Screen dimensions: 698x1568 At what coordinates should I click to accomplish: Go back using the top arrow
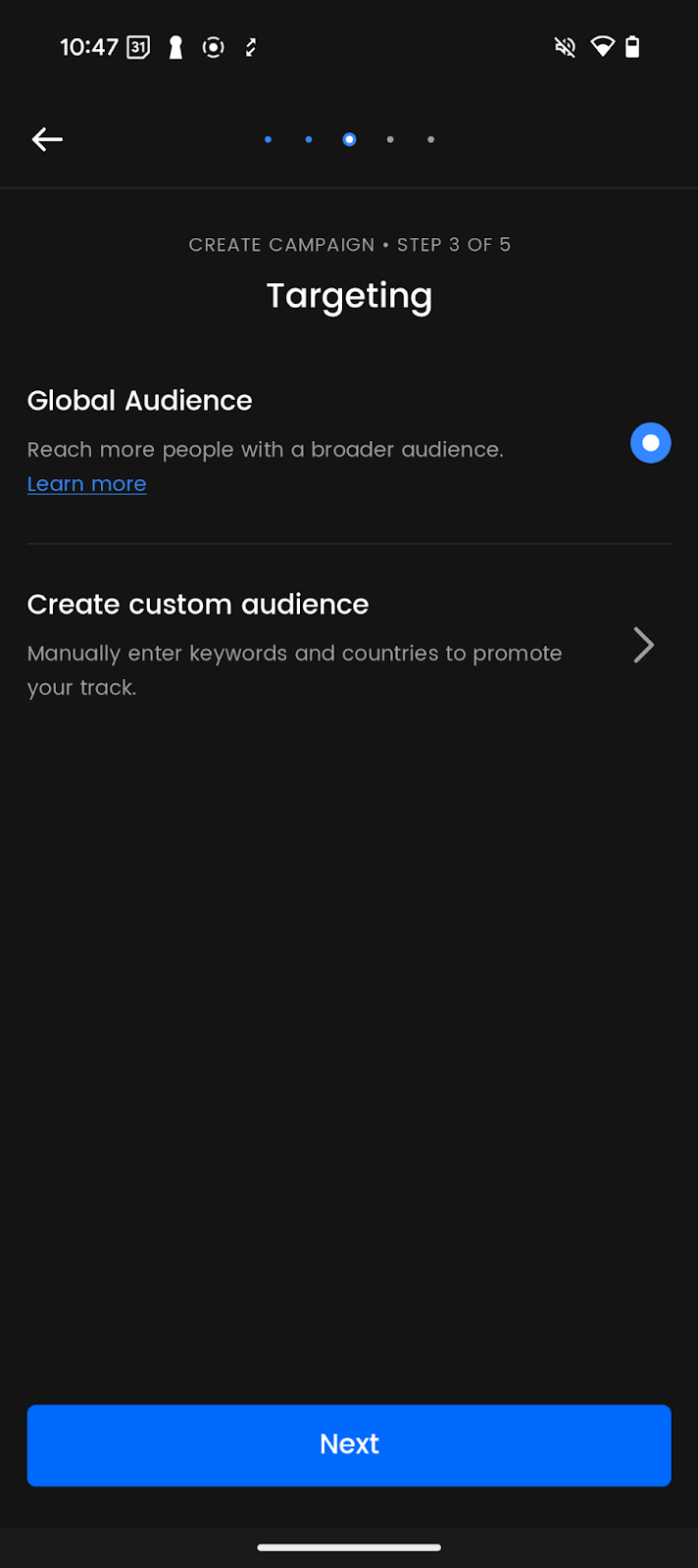pyautogui.click(x=47, y=139)
